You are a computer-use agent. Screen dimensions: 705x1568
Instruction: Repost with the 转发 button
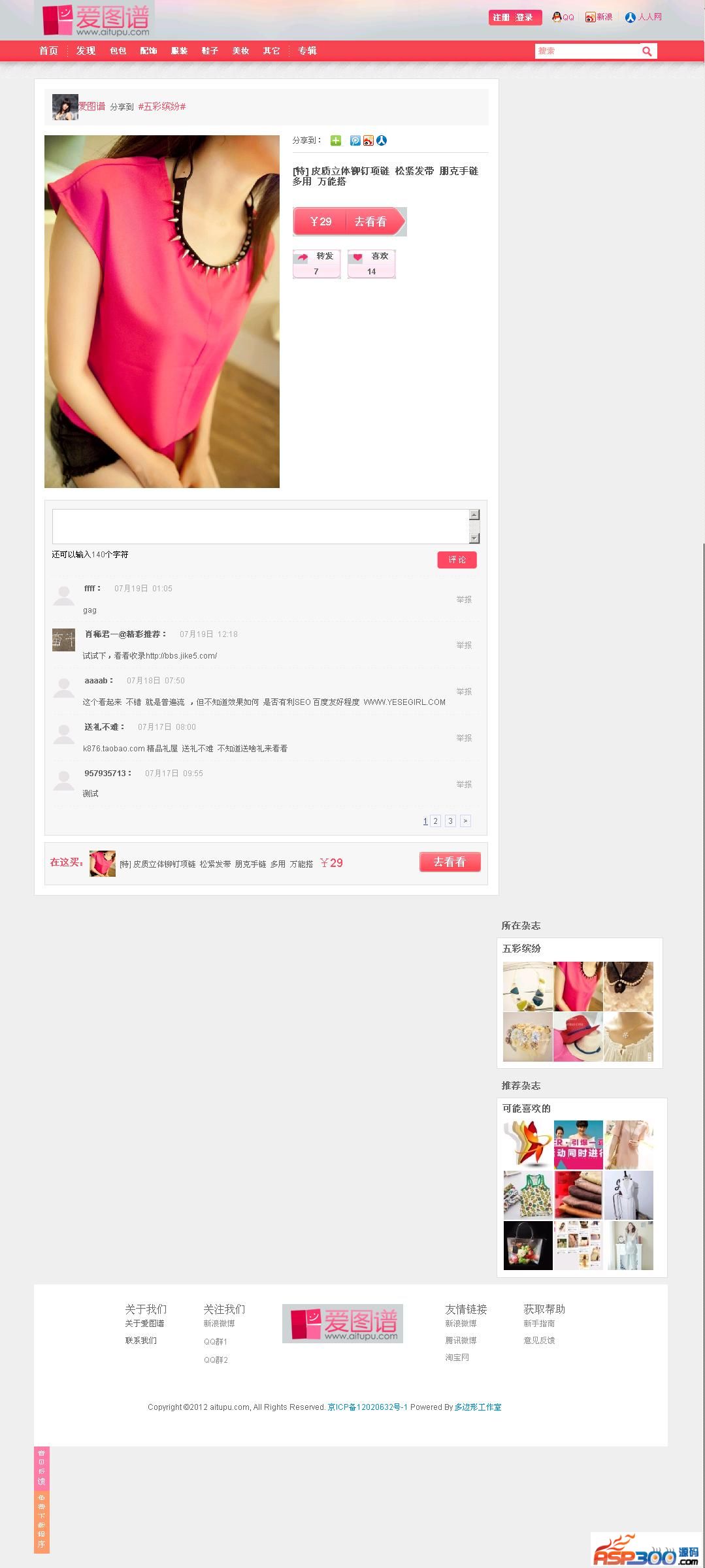tap(317, 264)
